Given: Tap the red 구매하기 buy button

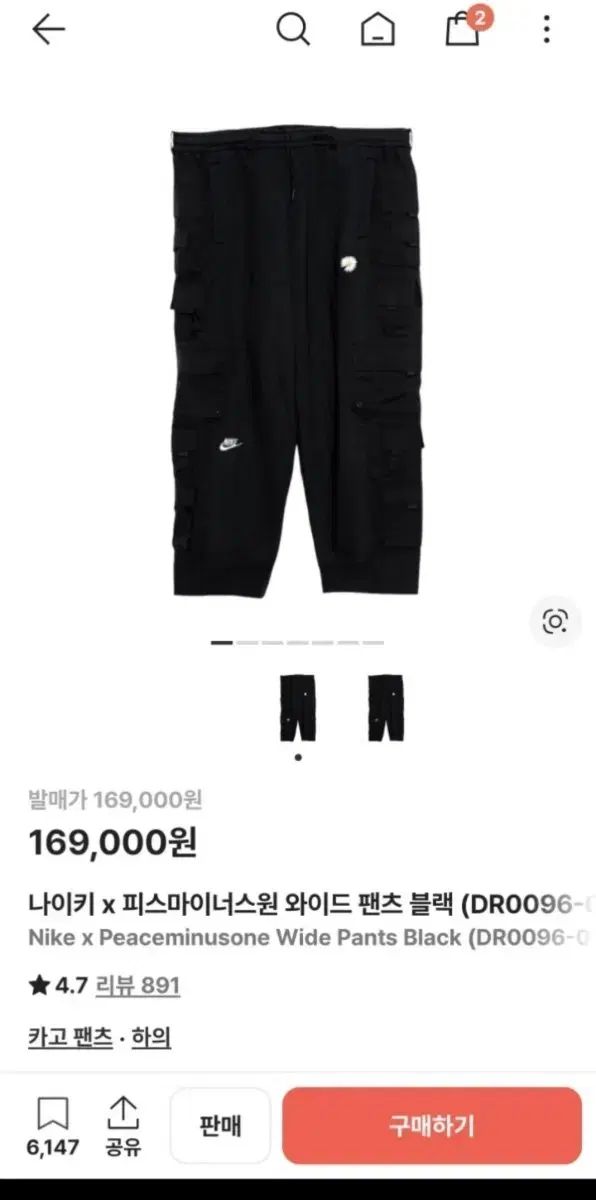Looking at the screenshot, I should 432,1125.
